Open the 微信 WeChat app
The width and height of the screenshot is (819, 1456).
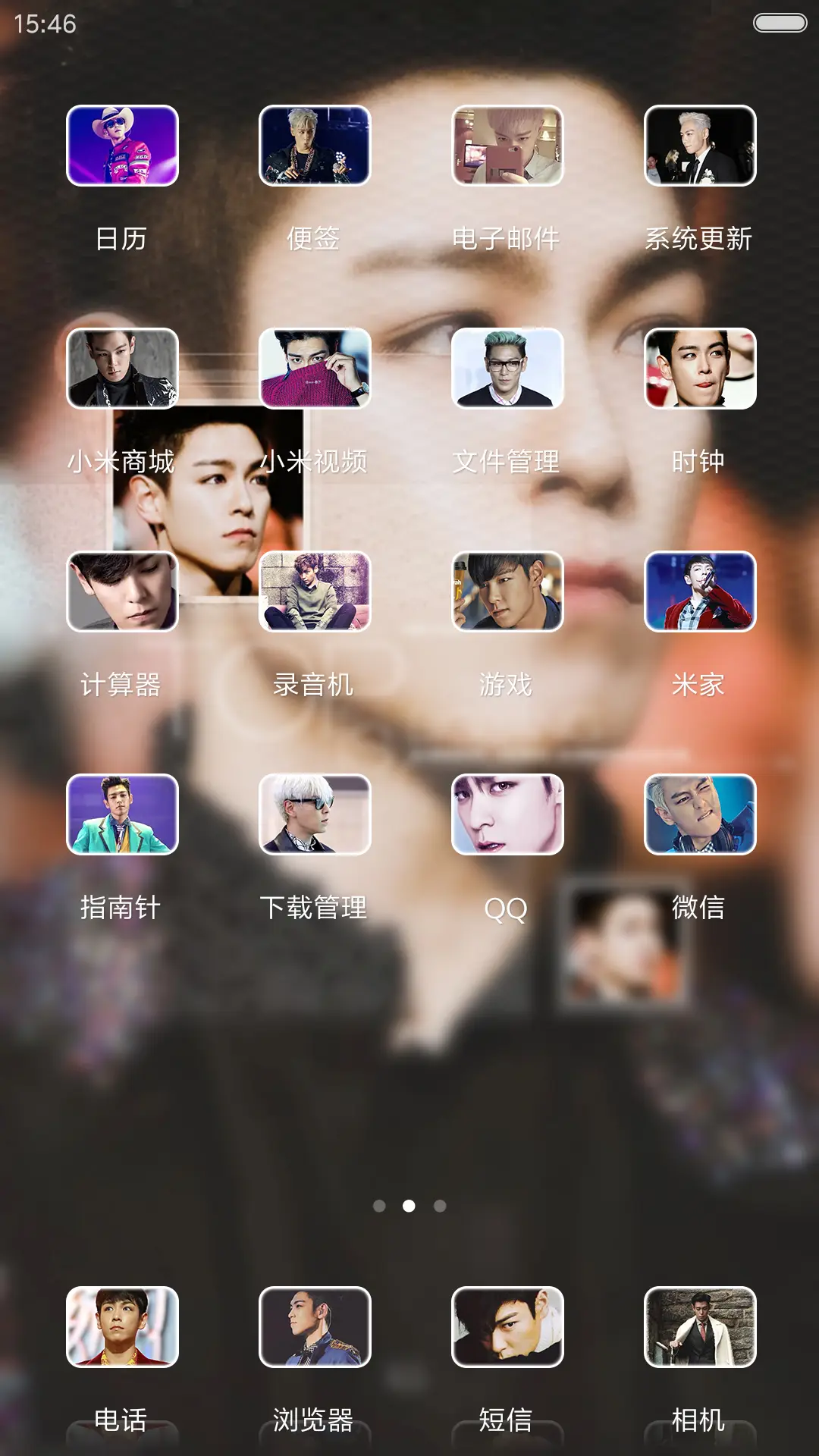point(700,814)
